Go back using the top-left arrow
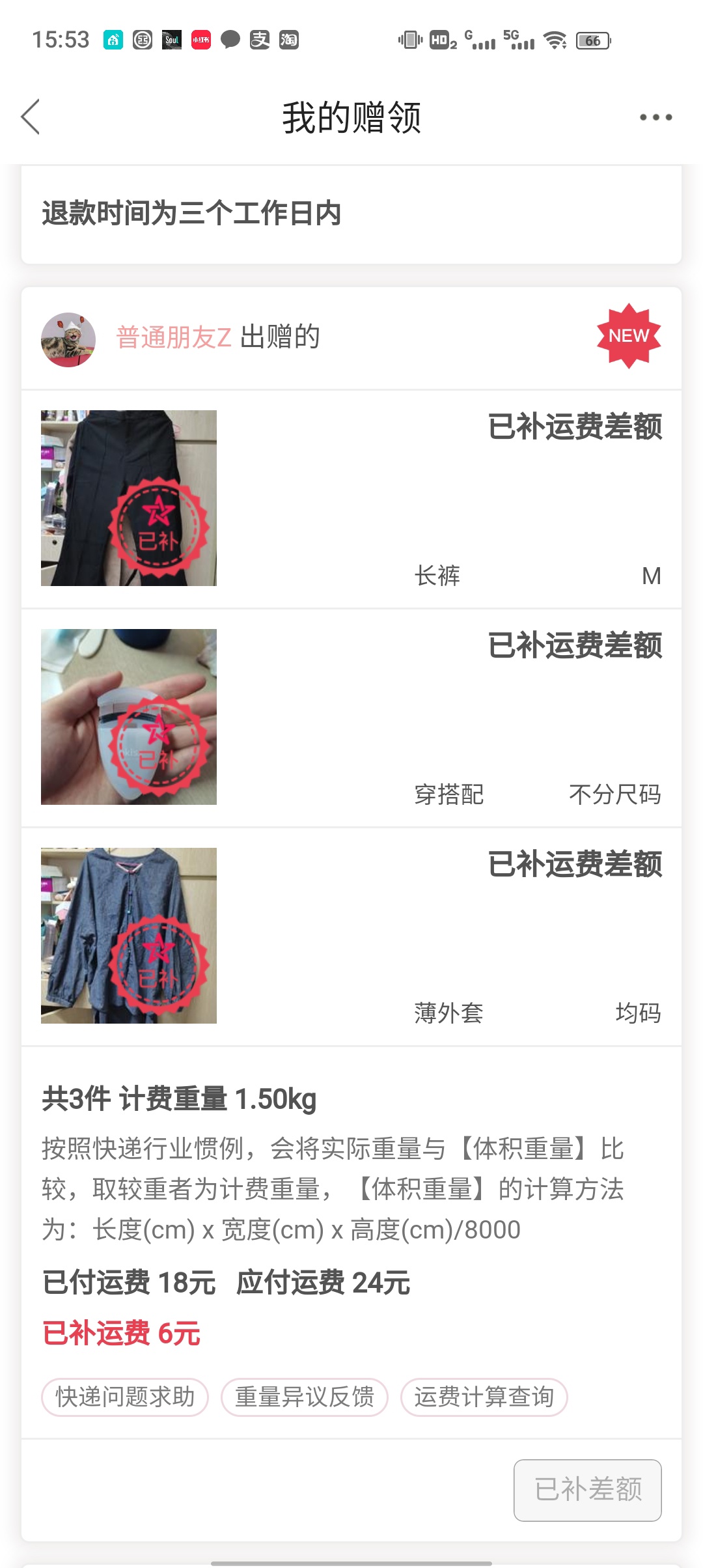The width and height of the screenshot is (703, 1568). [31, 117]
